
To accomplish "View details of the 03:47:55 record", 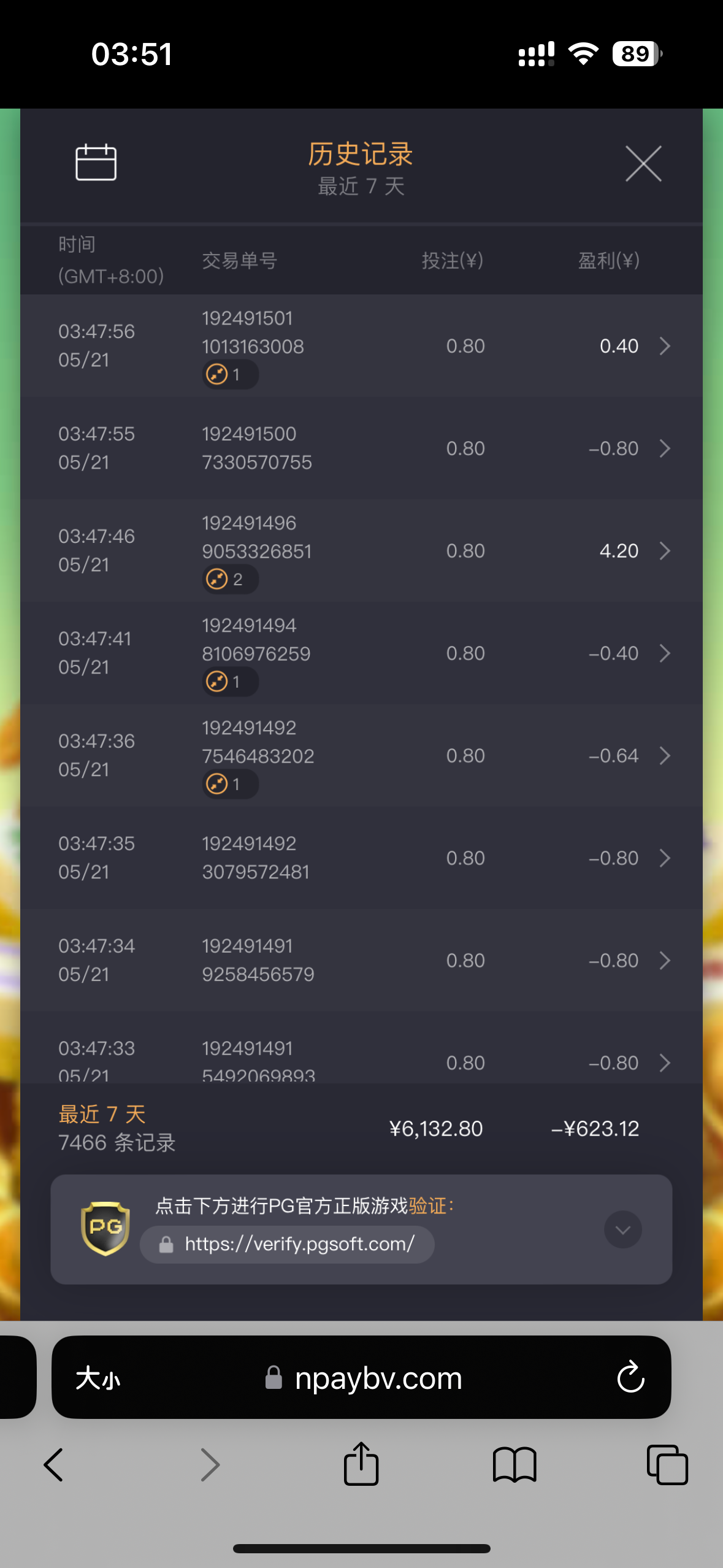I will pyautogui.click(x=664, y=448).
